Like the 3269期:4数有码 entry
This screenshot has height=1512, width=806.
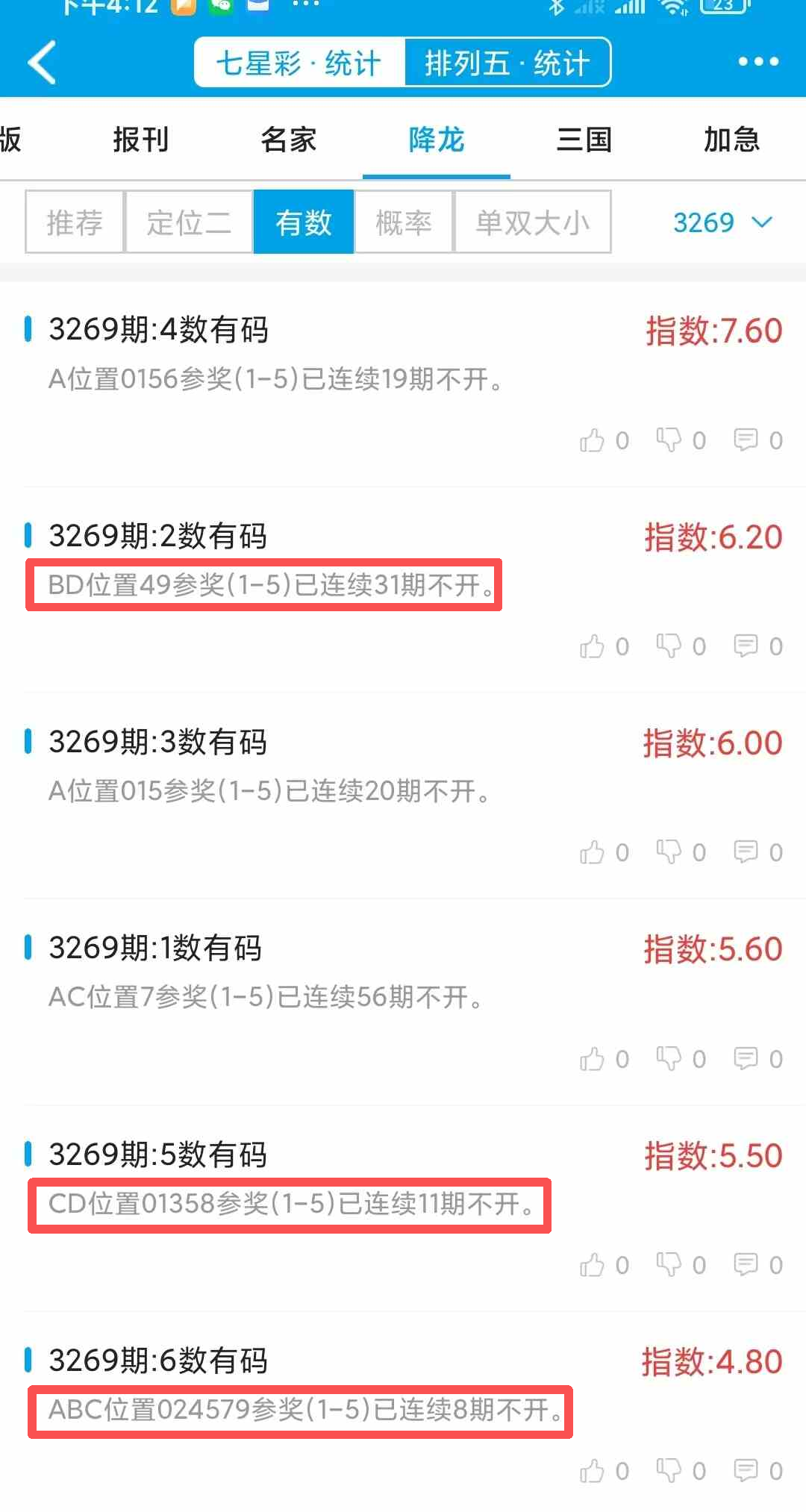click(x=593, y=440)
